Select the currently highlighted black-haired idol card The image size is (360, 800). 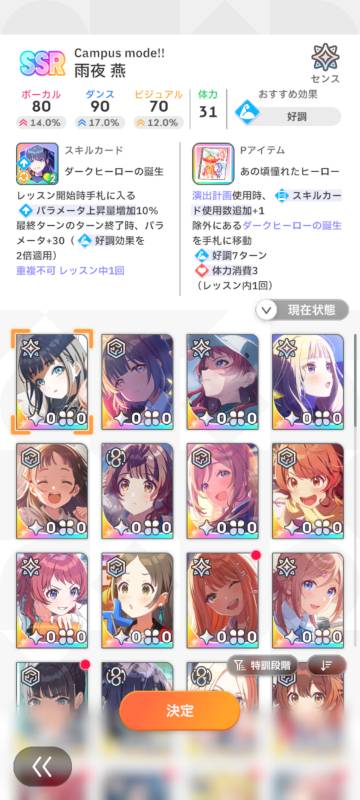point(52,382)
